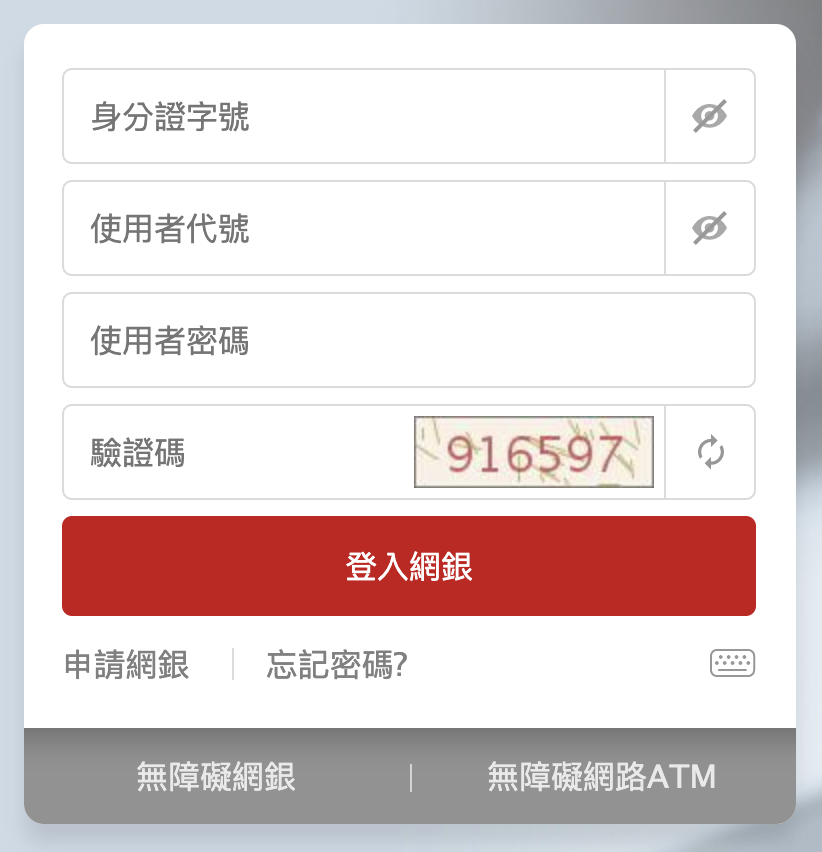Viewport: 822px width, 852px height.
Task: Toggle visibility of 身分證字號
Action: pos(710,117)
